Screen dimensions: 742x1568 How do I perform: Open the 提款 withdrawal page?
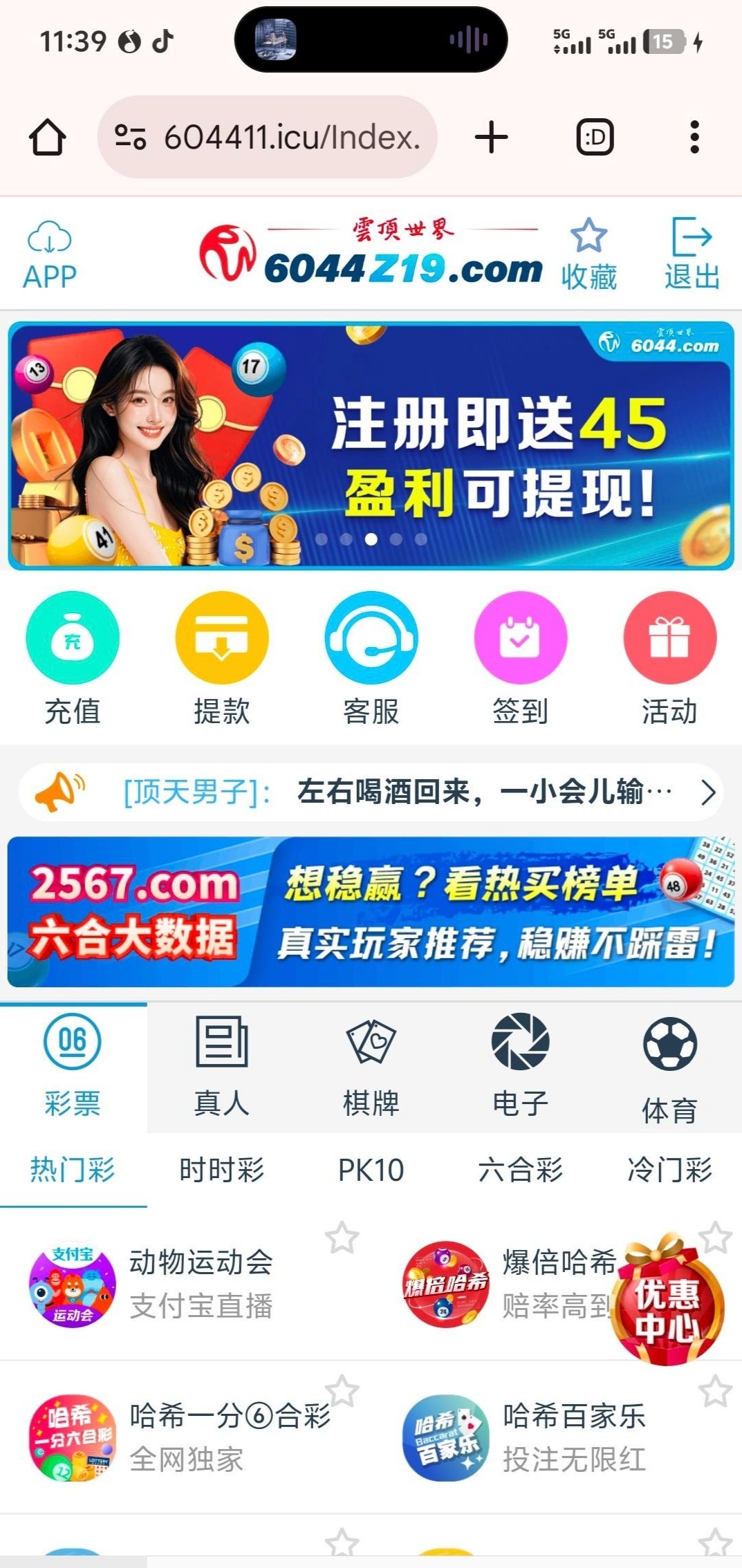[x=222, y=658]
